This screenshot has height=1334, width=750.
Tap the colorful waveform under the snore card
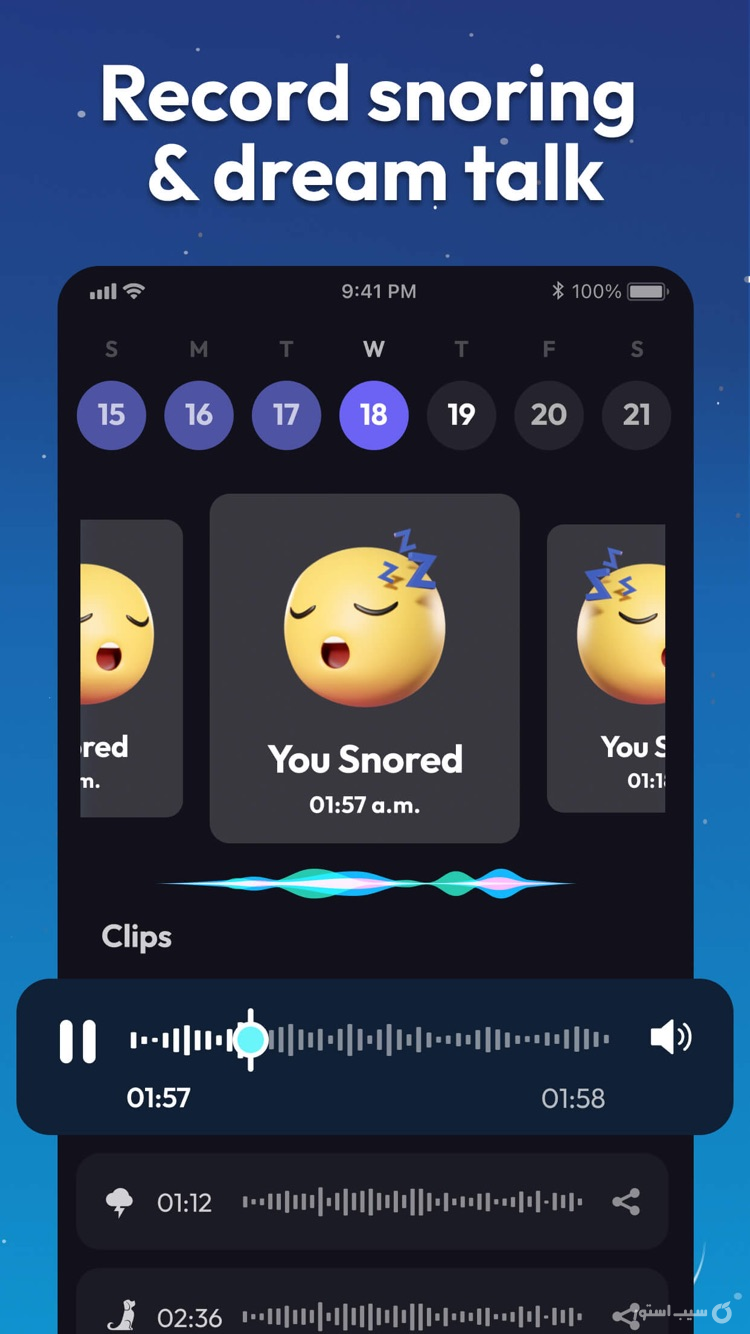click(365, 882)
